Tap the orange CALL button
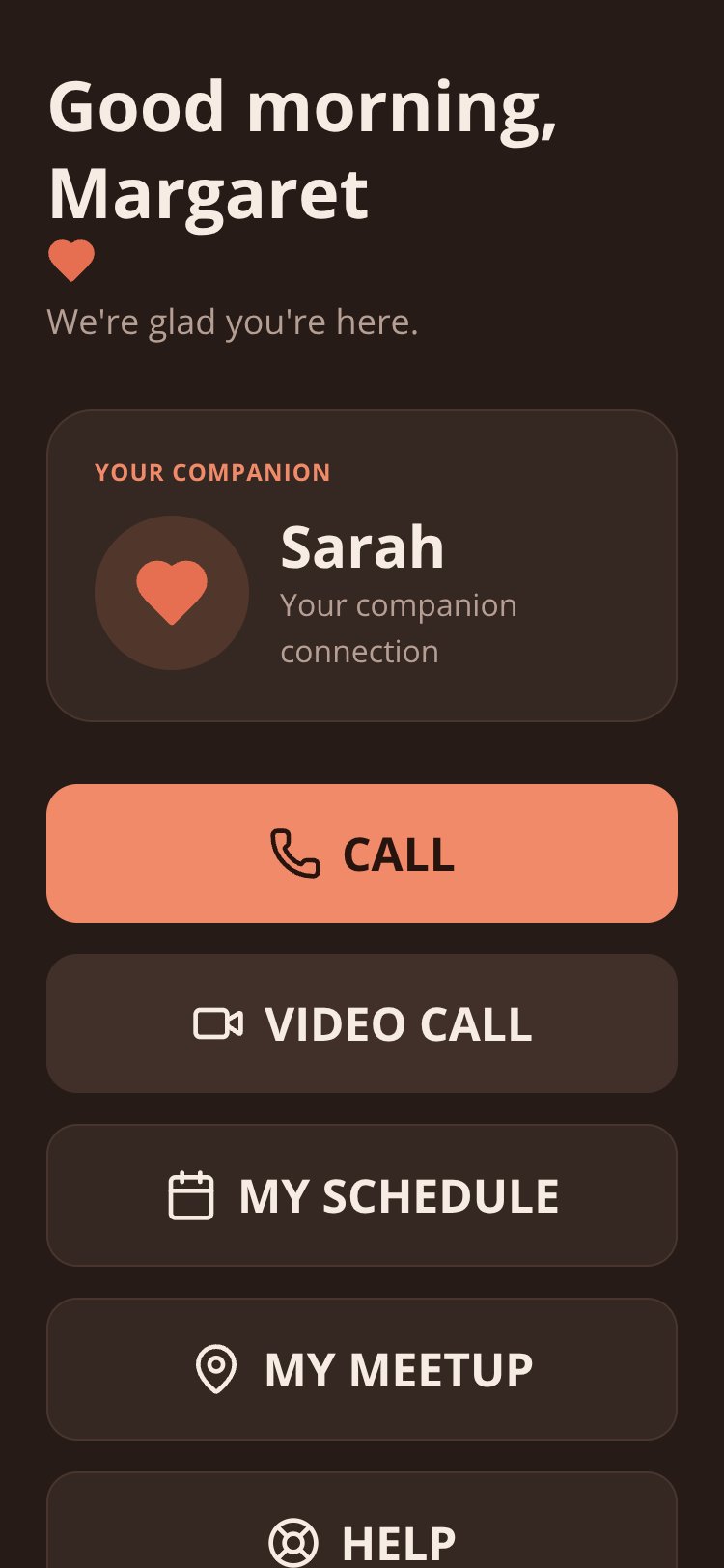 [x=362, y=854]
